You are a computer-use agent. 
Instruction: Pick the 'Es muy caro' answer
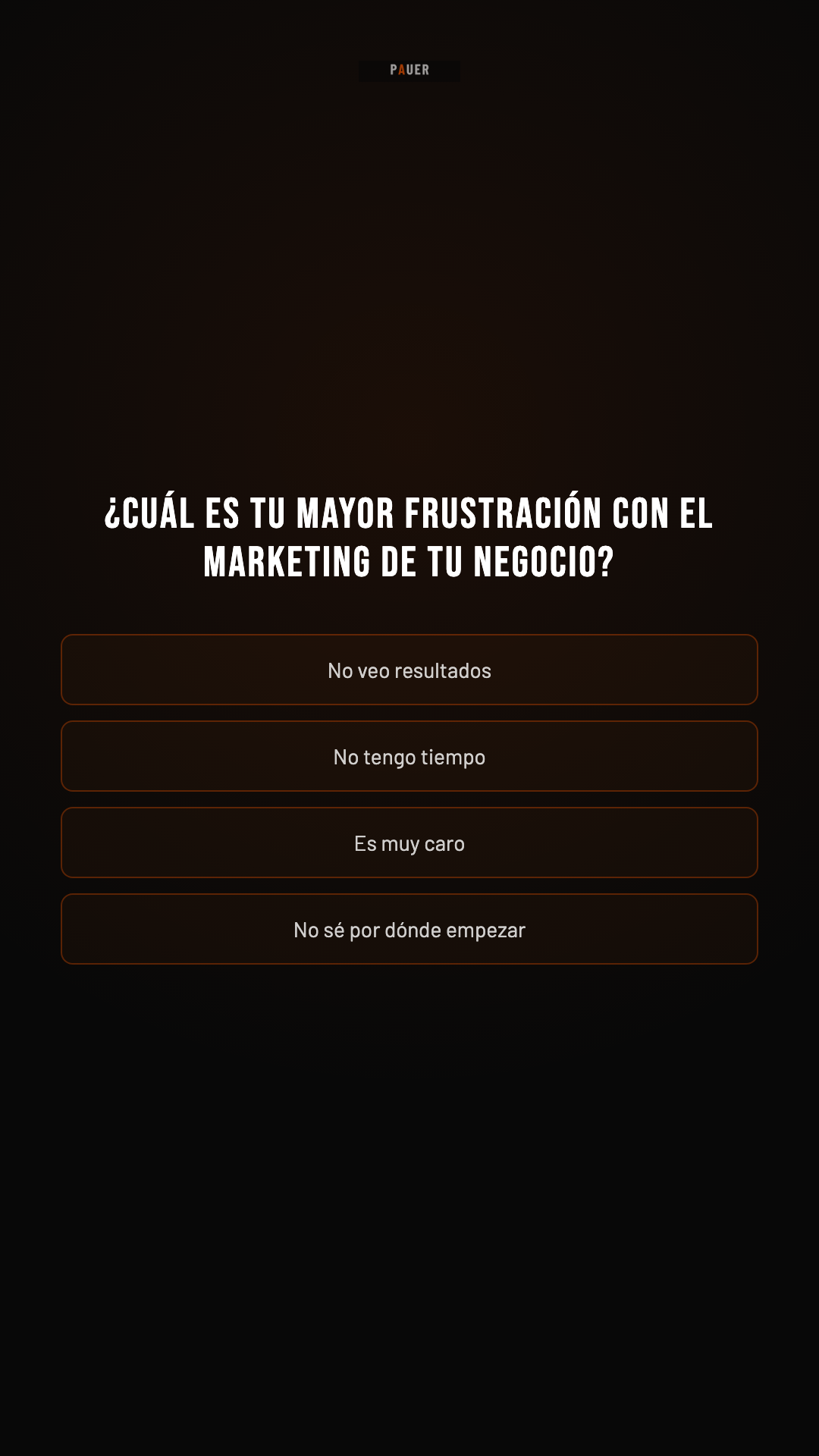point(409,843)
